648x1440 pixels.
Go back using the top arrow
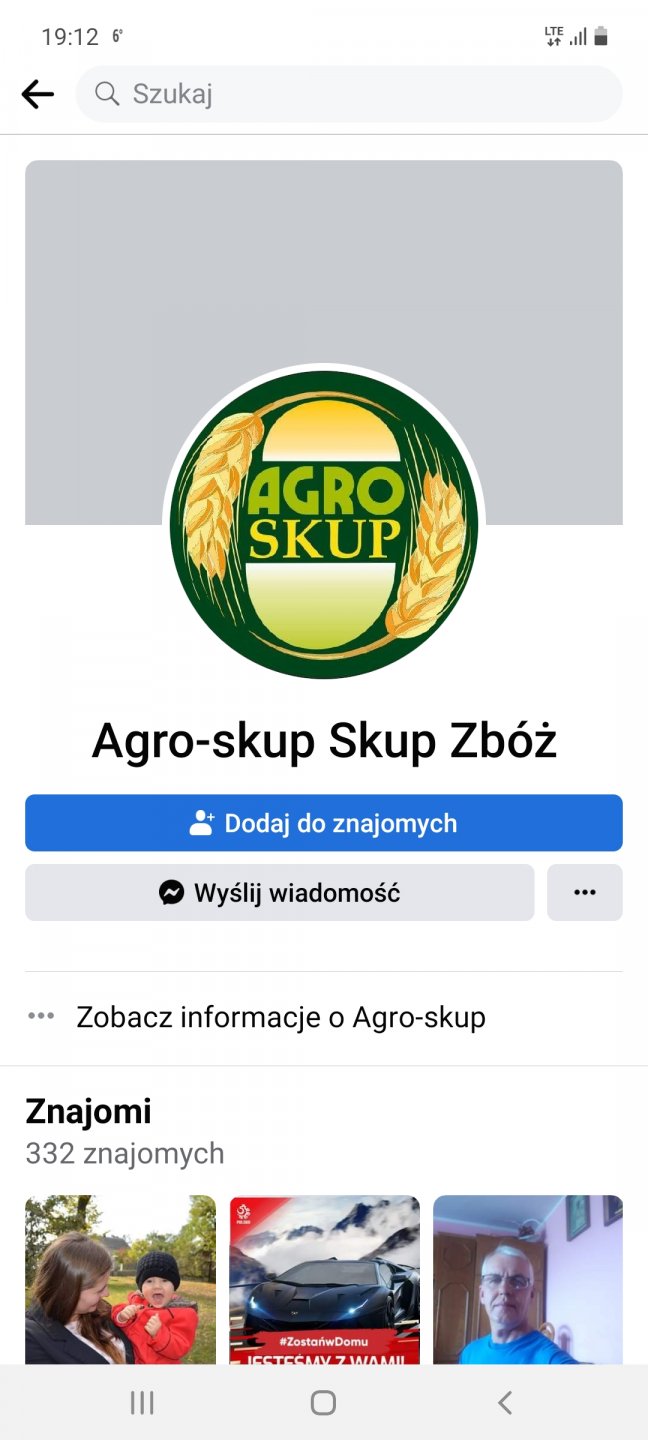point(37,94)
